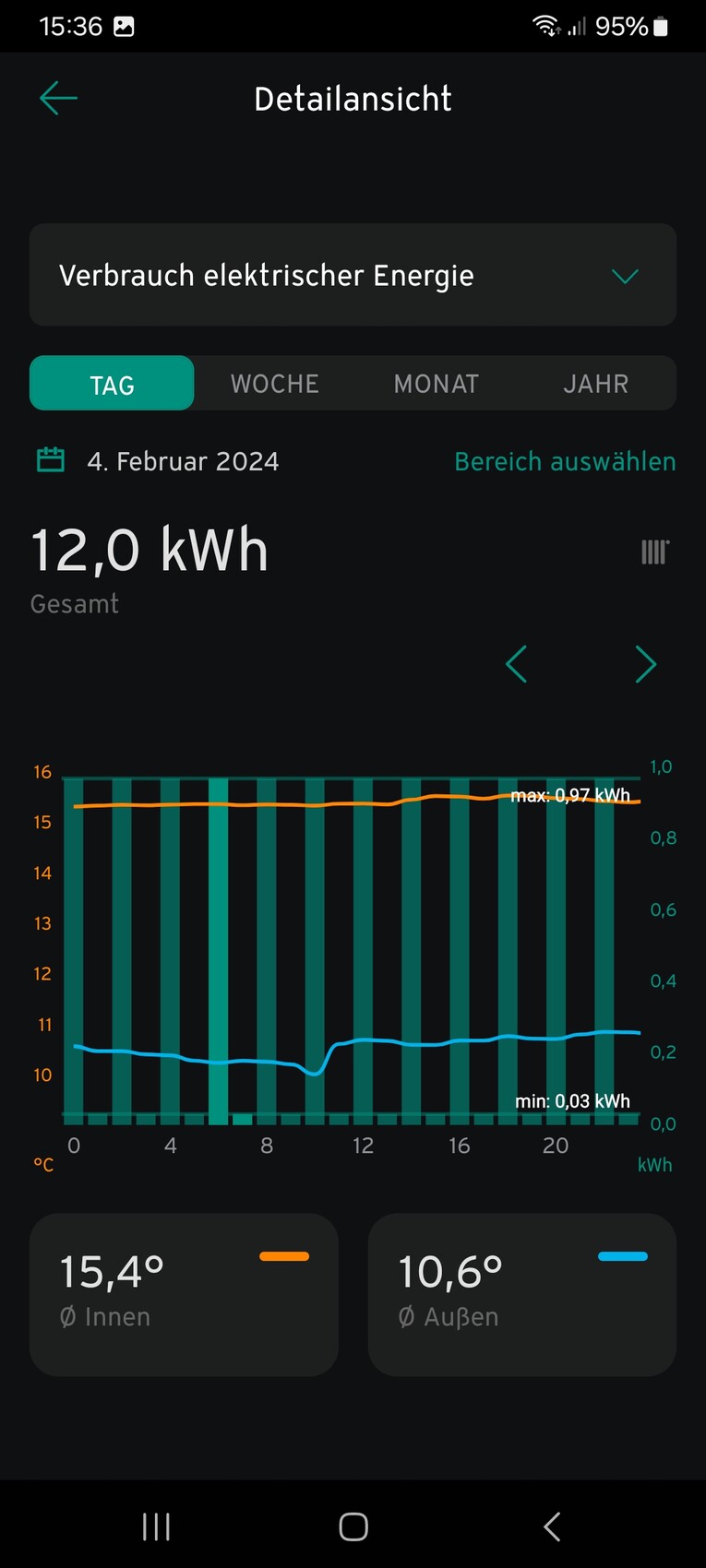Go to the previous day with left chevron

coord(517,664)
